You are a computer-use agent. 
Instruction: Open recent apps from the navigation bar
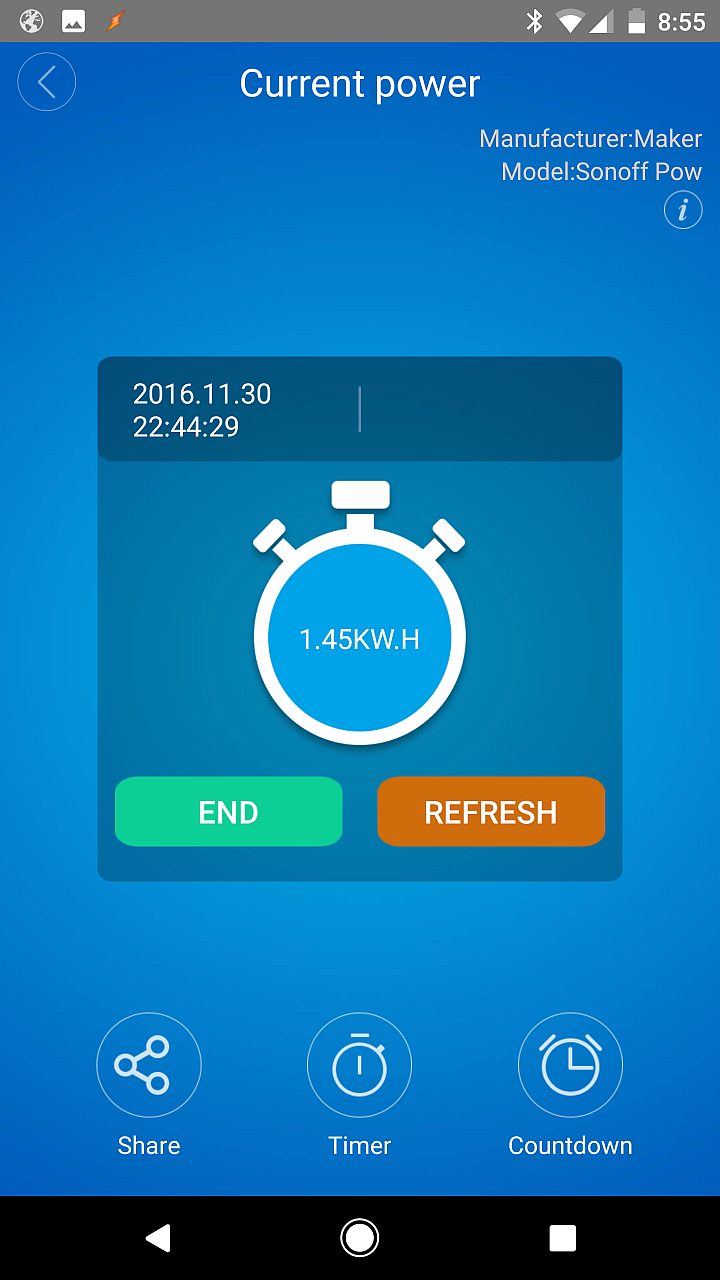(563, 1238)
